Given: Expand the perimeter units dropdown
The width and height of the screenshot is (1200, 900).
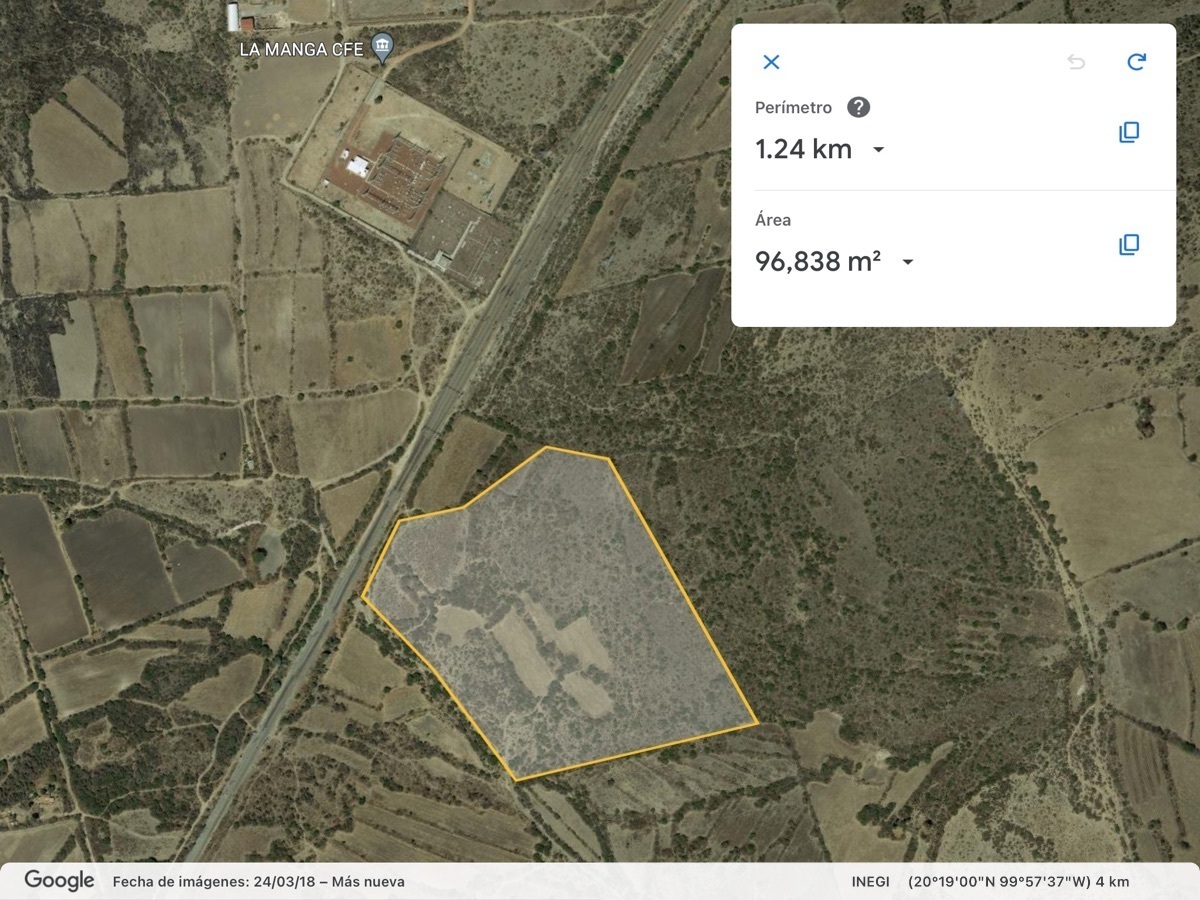Looking at the screenshot, I should 878,150.
